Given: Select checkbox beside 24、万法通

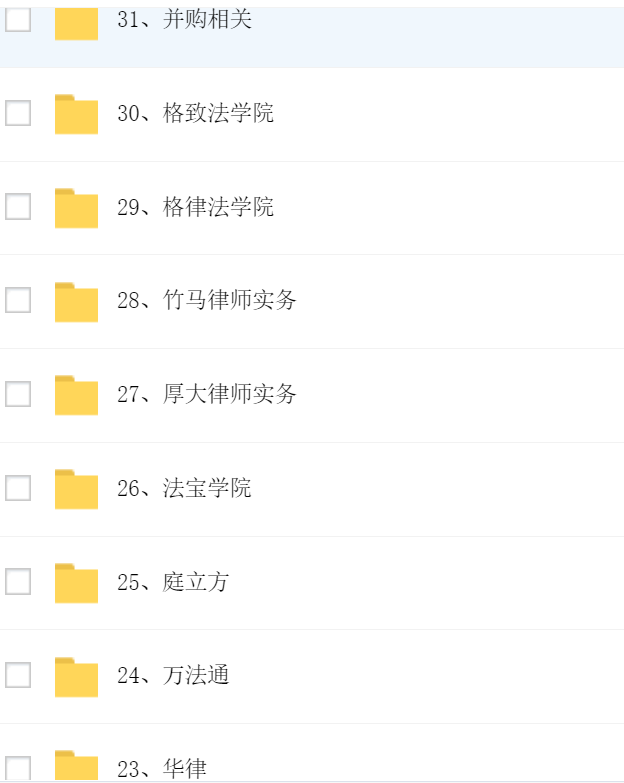Looking at the screenshot, I should [x=18, y=675].
